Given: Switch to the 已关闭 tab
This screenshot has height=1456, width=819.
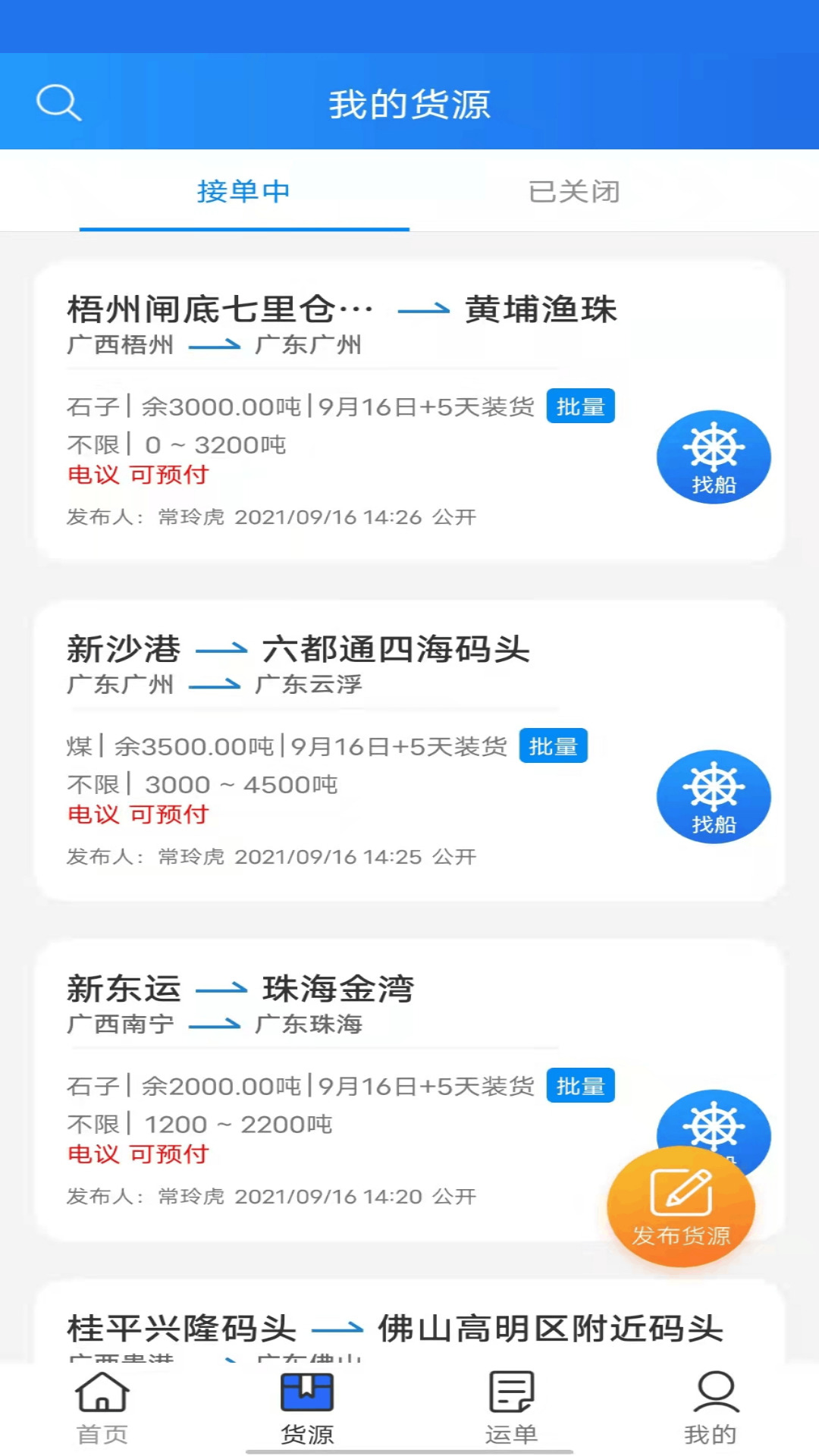Looking at the screenshot, I should 573,192.
